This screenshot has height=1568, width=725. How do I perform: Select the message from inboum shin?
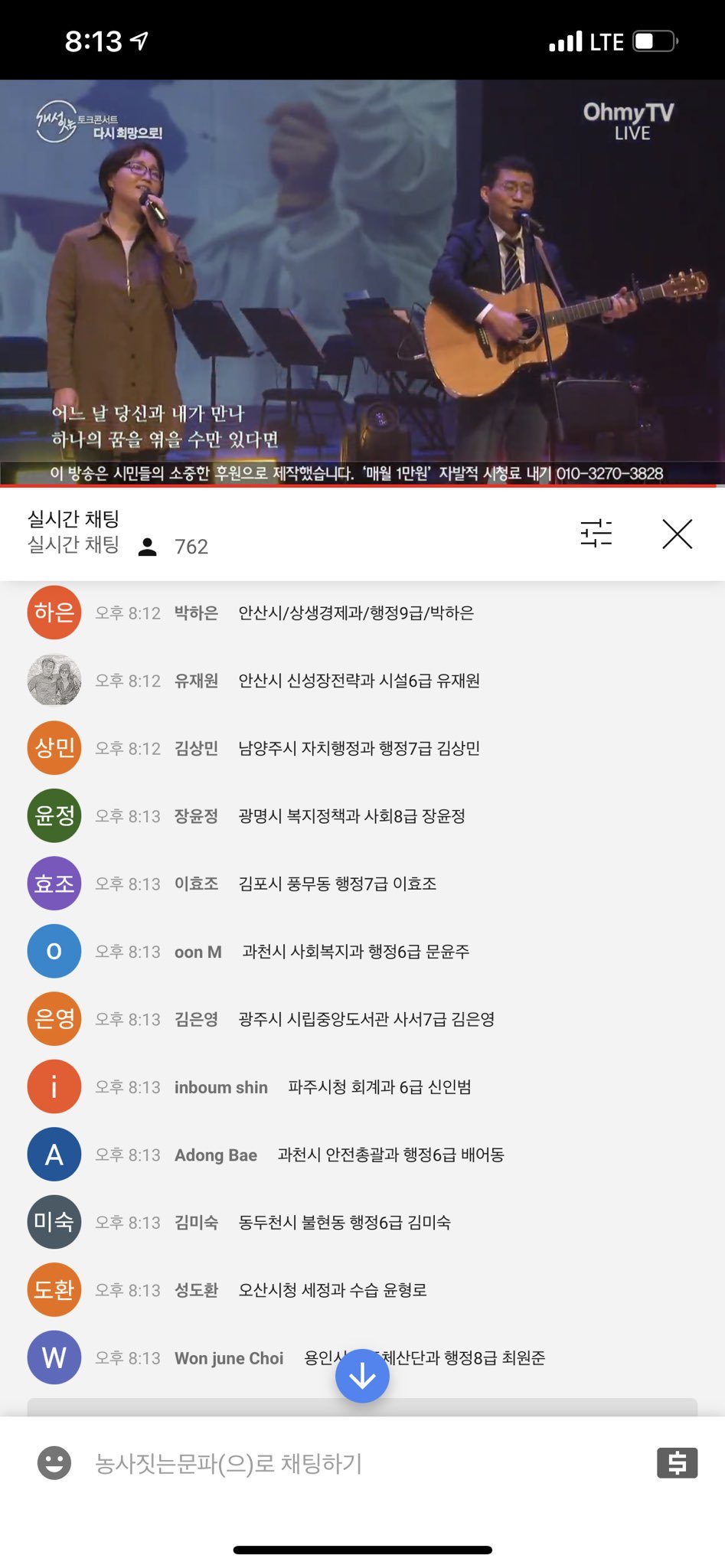(379, 1087)
